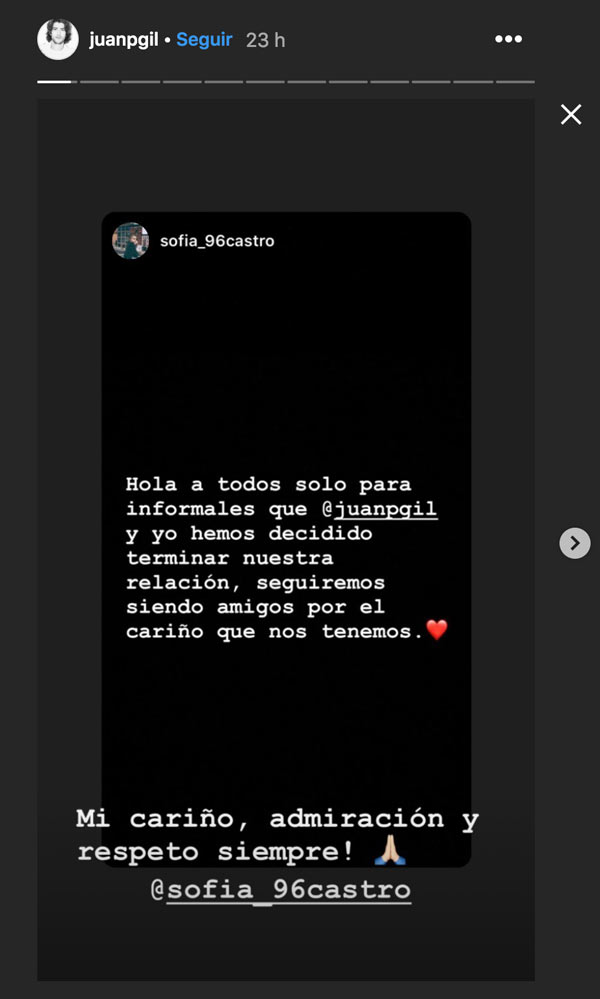Close the story viewer
This screenshot has width=600, height=999.
point(571,115)
